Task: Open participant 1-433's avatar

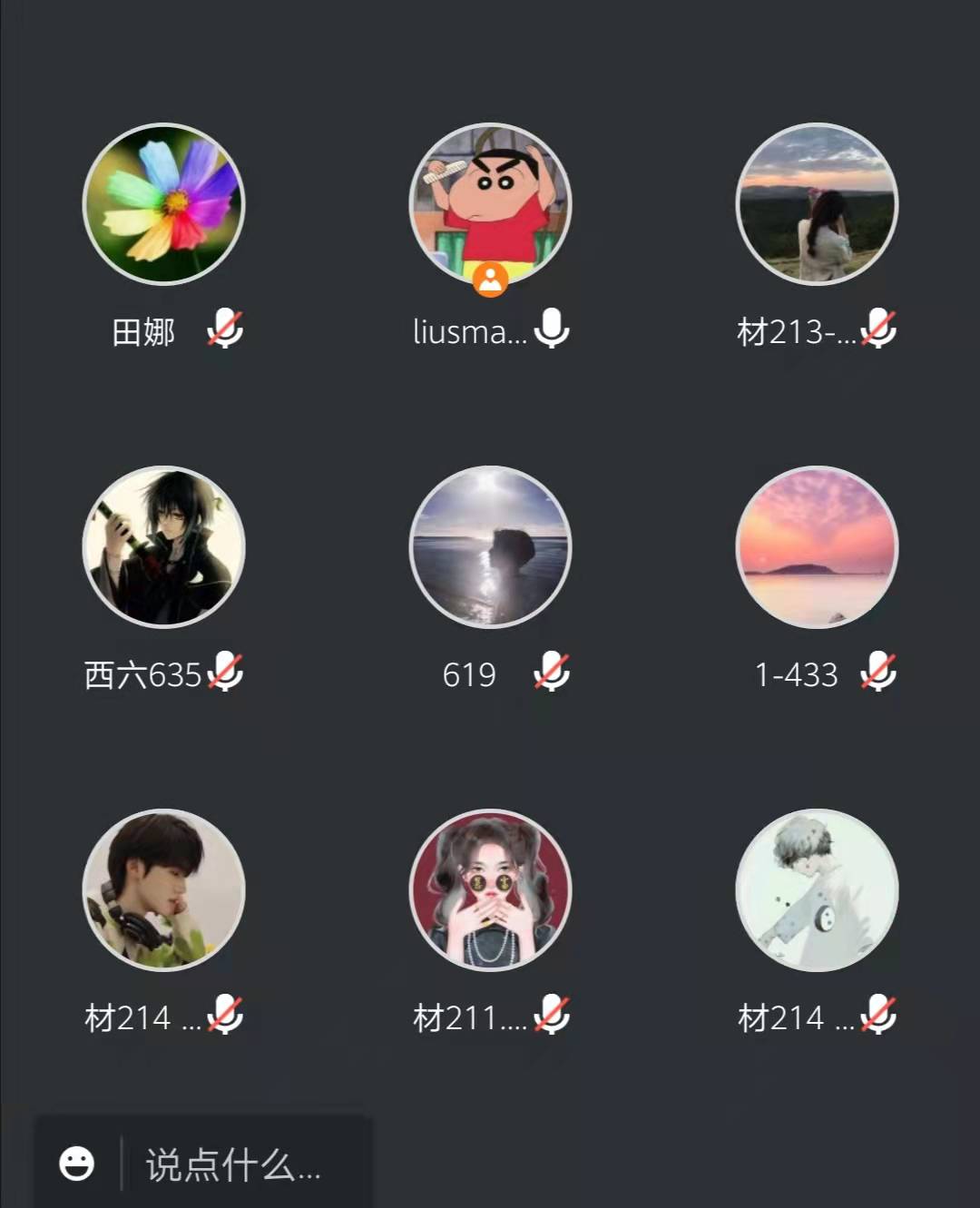Action: pos(817,547)
